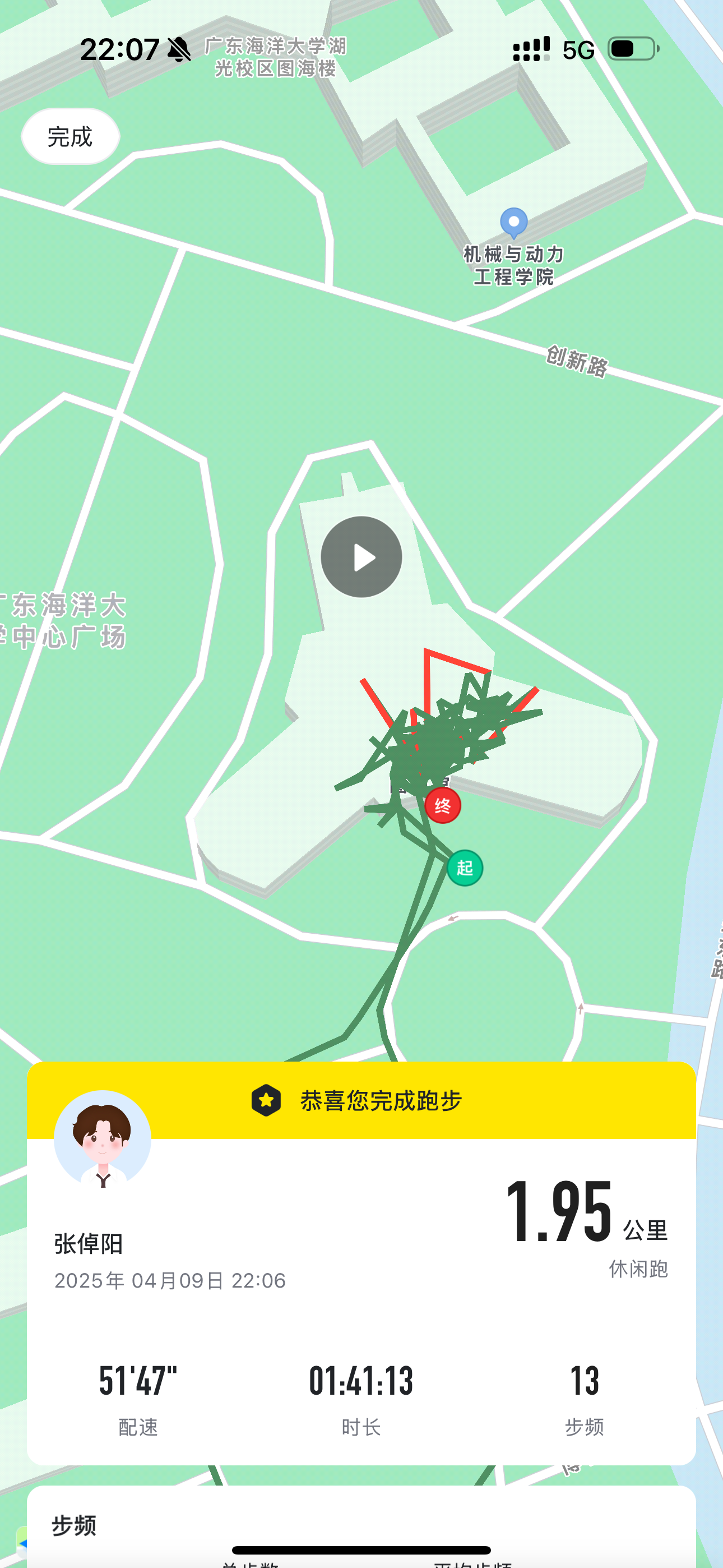Tap the green 起 start marker
The width and height of the screenshot is (723, 1568).
[465, 868]
